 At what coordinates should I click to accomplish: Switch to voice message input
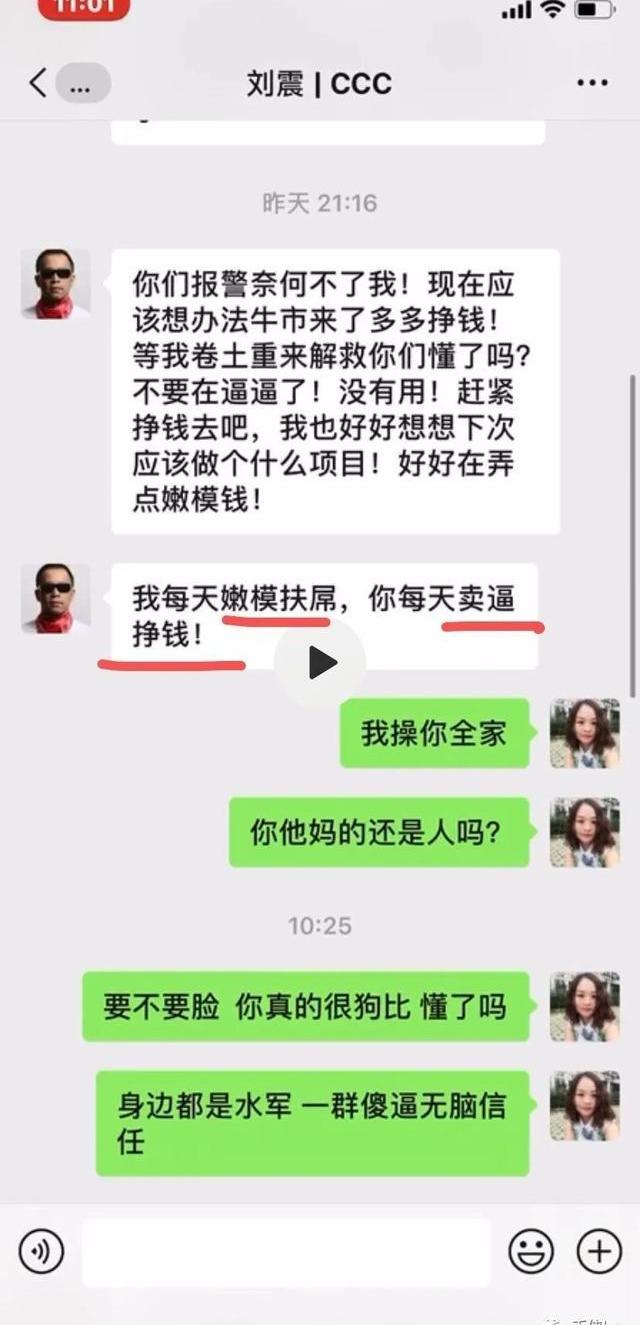pos(41,1251)
